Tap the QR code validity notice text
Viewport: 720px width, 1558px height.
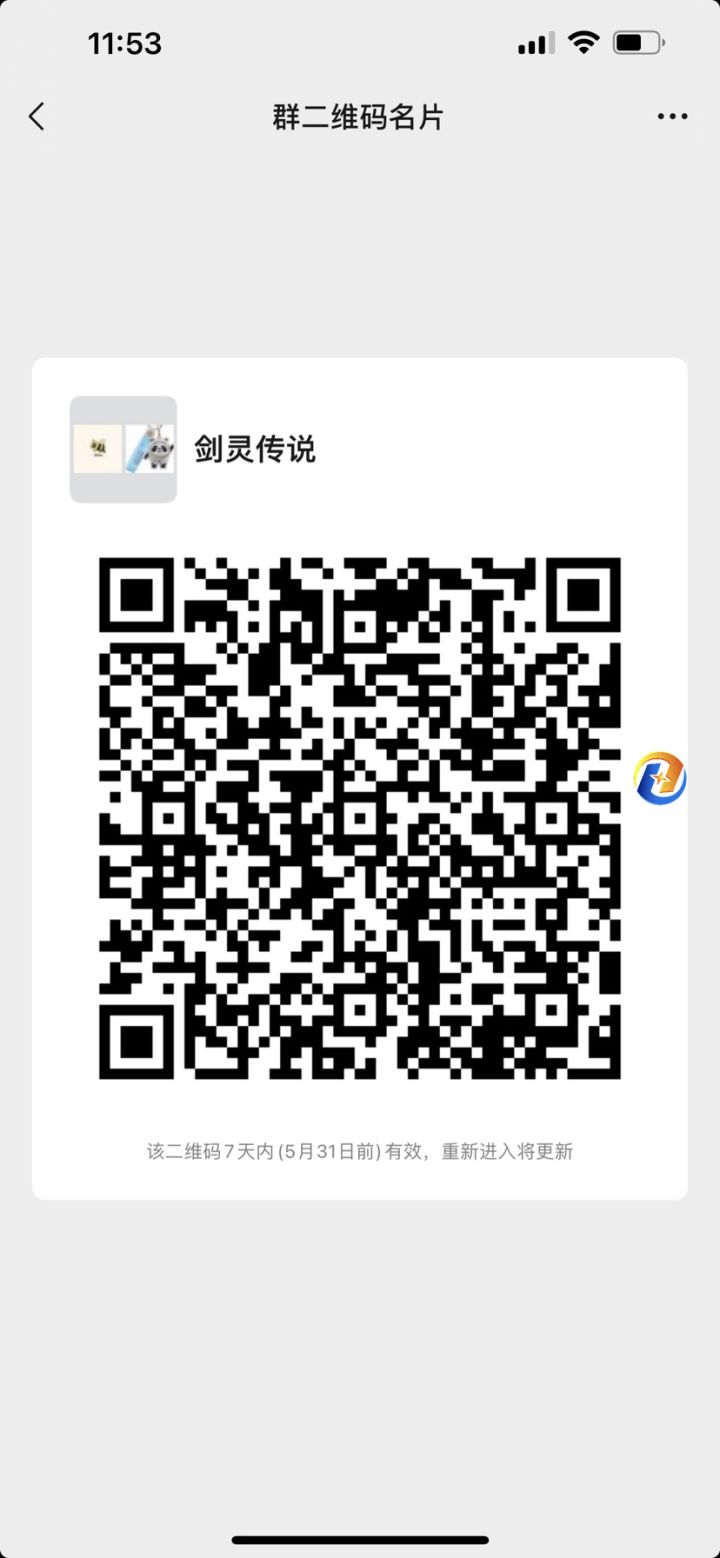click(360, 1150)
